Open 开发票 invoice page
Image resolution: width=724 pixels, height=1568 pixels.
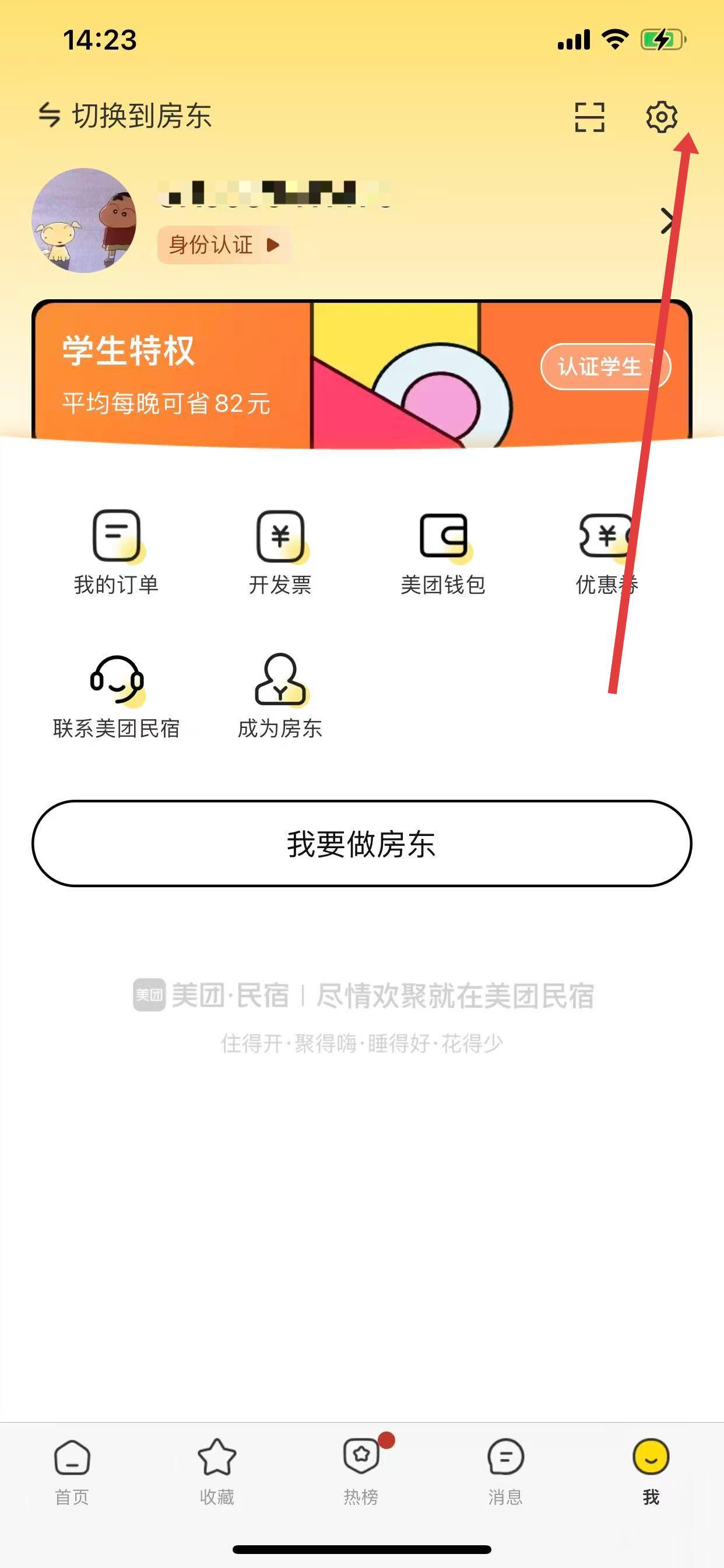[280, 552]
